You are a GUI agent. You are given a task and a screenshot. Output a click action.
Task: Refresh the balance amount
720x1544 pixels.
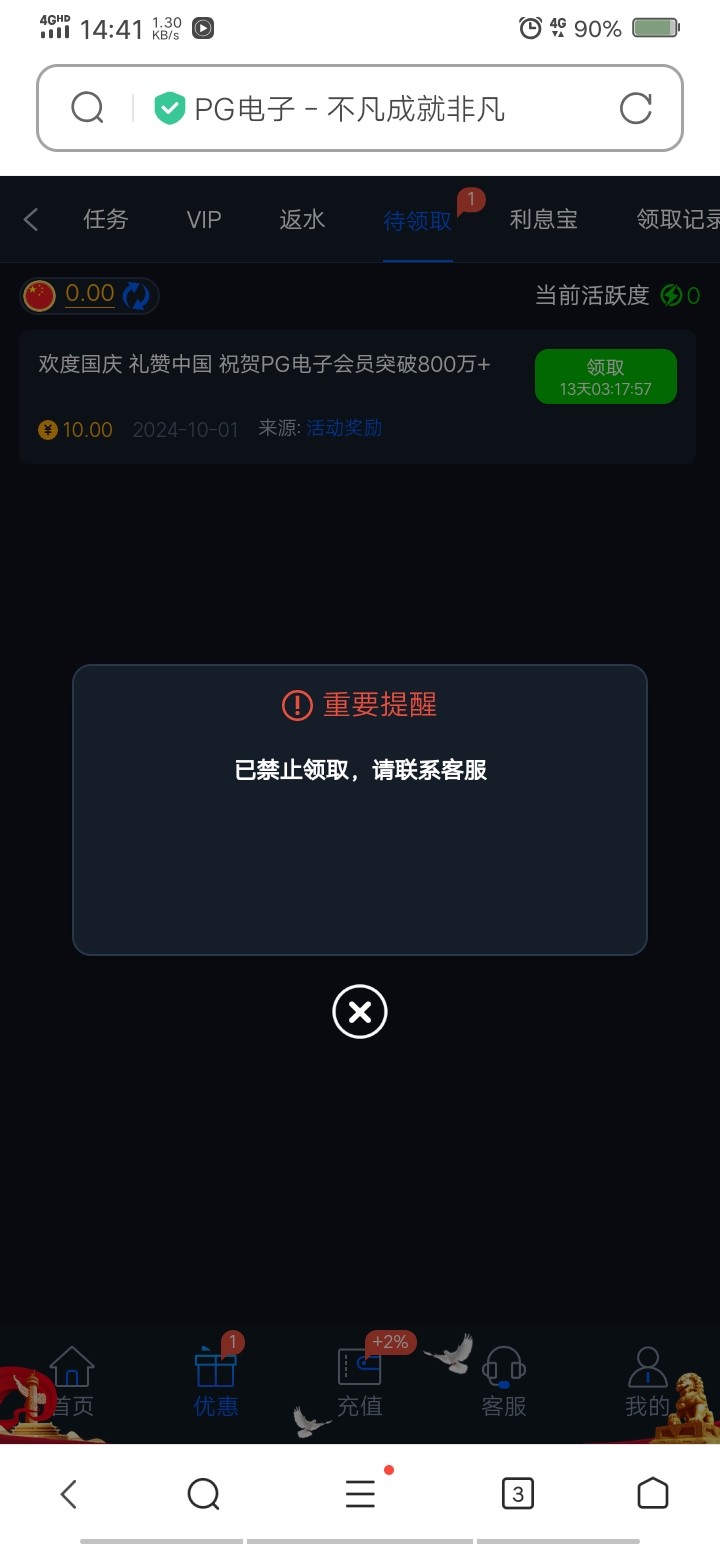click(x=136, y=295)
